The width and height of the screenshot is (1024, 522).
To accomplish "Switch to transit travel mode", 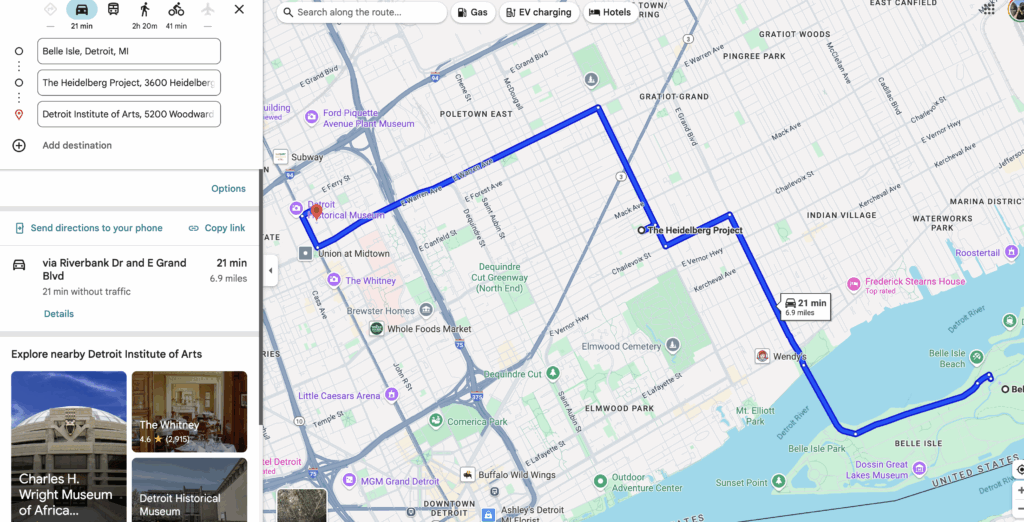I will tap(113, 10).
